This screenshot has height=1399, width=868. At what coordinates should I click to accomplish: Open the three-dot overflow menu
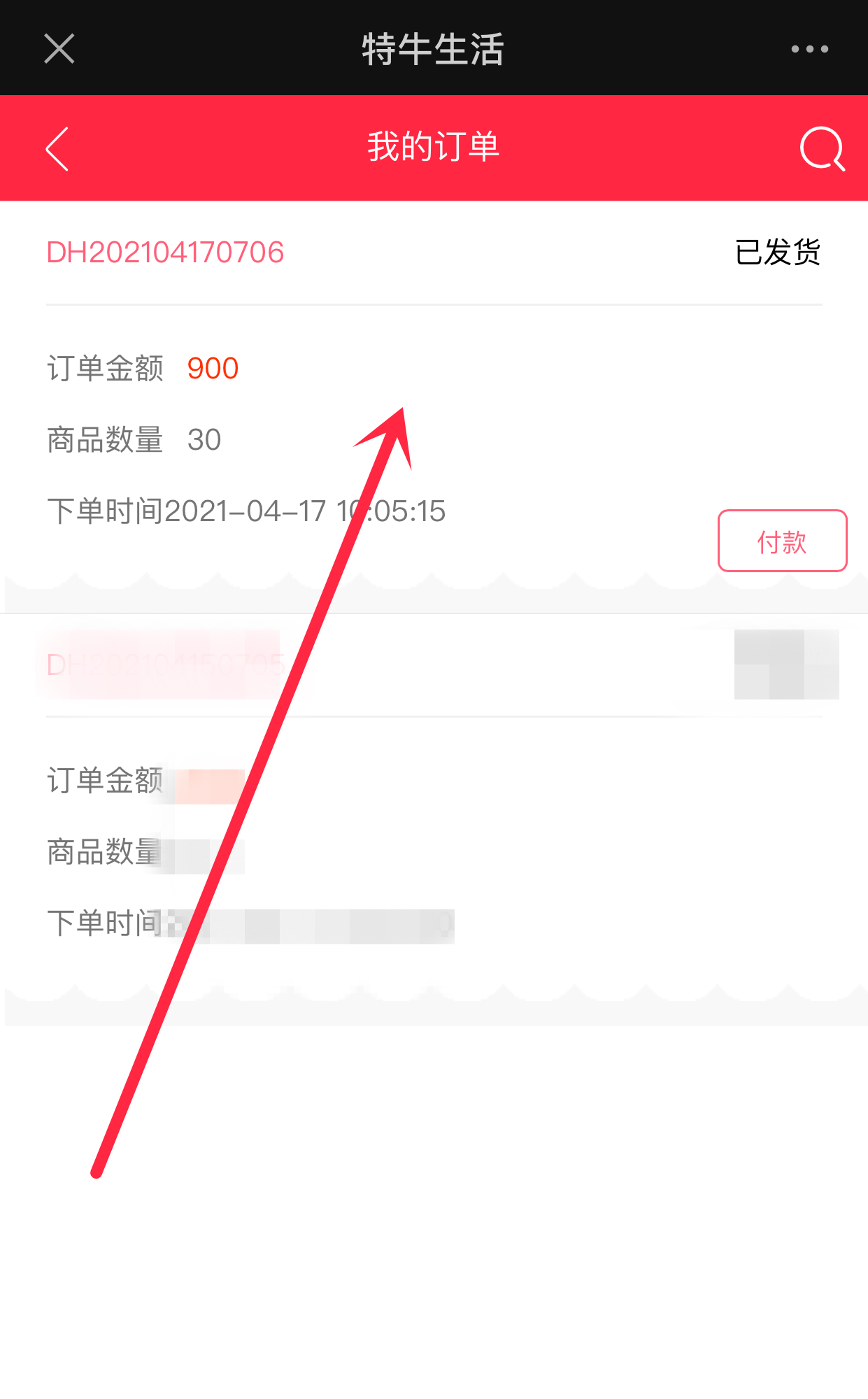809,49
